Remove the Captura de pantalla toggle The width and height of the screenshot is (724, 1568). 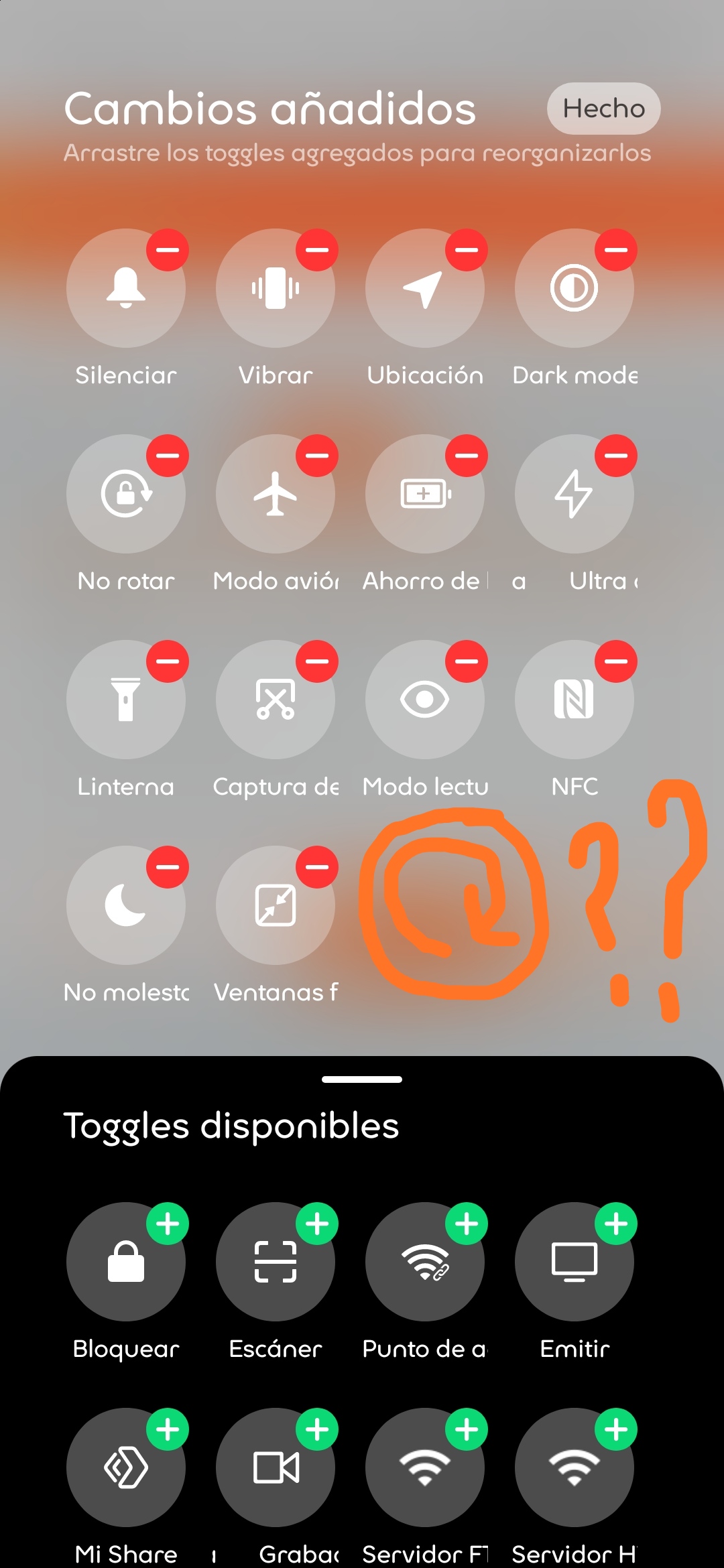click(x=317, y=661)
